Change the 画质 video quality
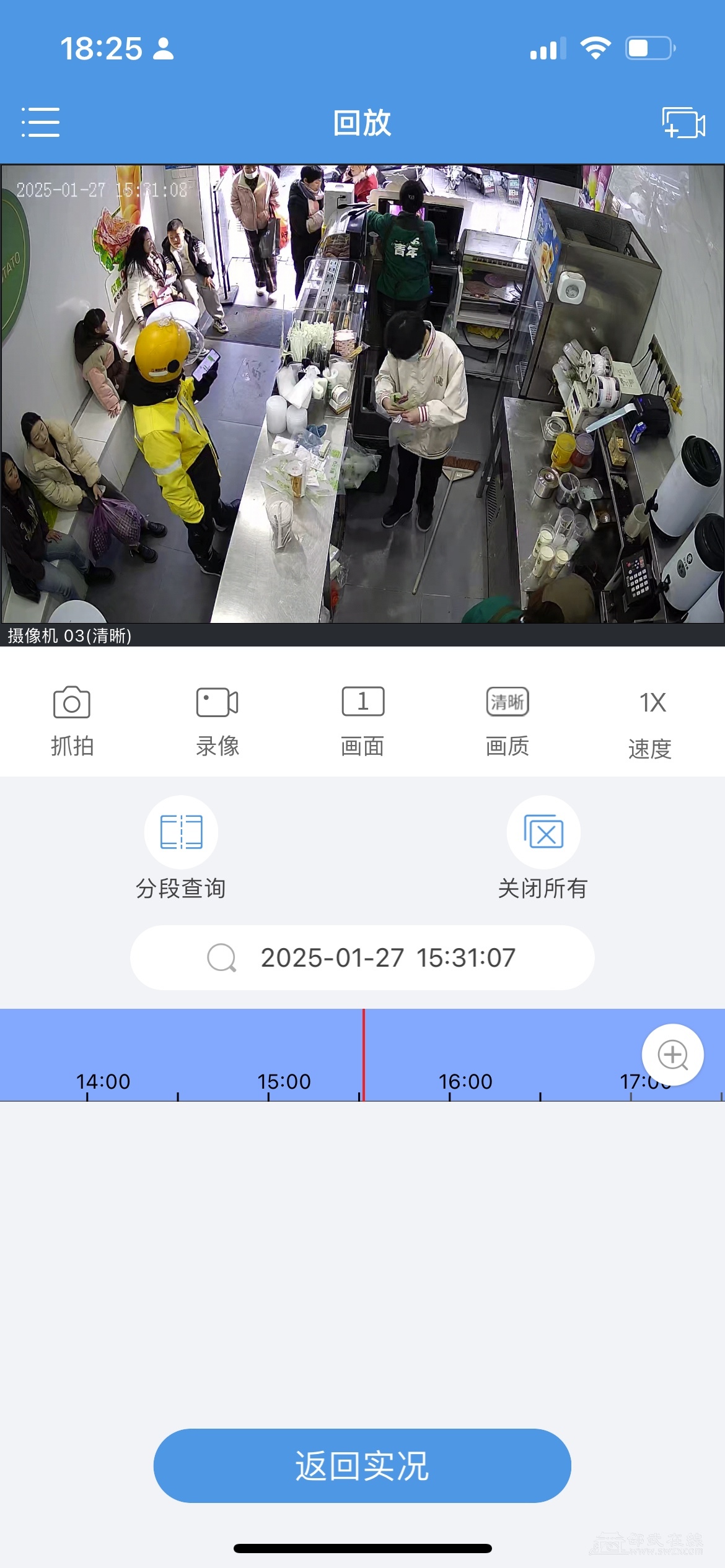 click(507, 720)
